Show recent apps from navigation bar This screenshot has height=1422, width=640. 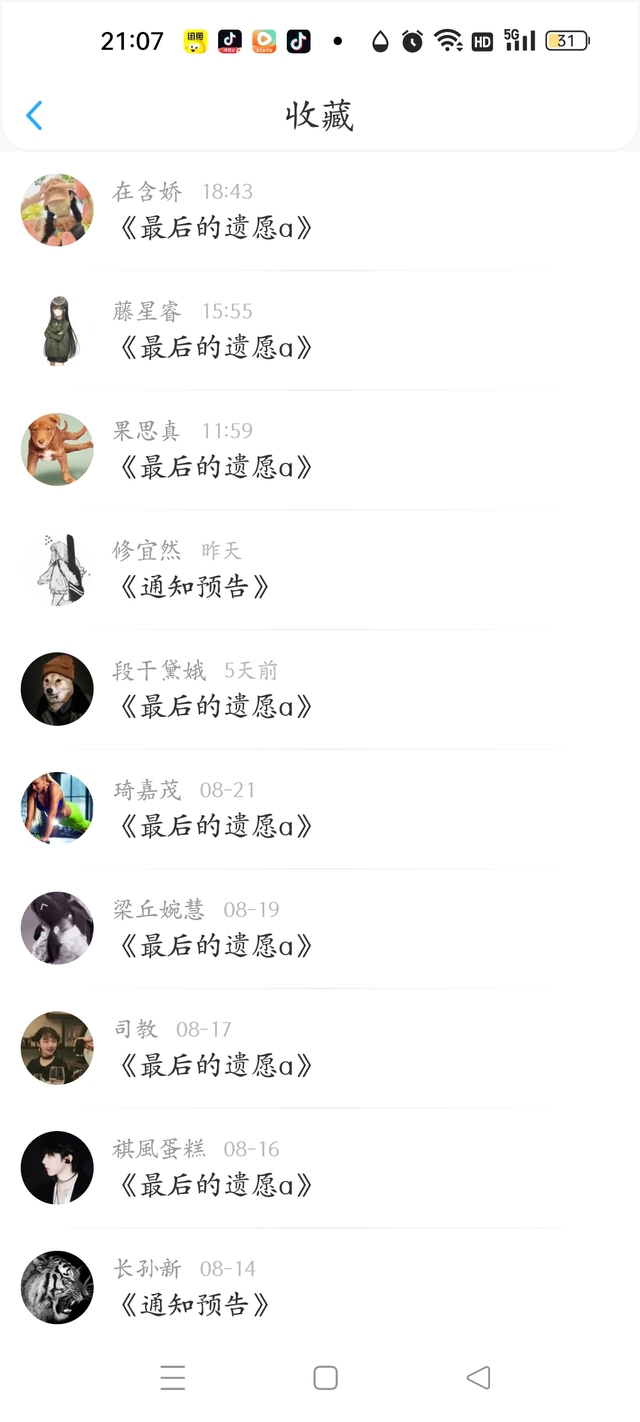tap(173, 1377)
